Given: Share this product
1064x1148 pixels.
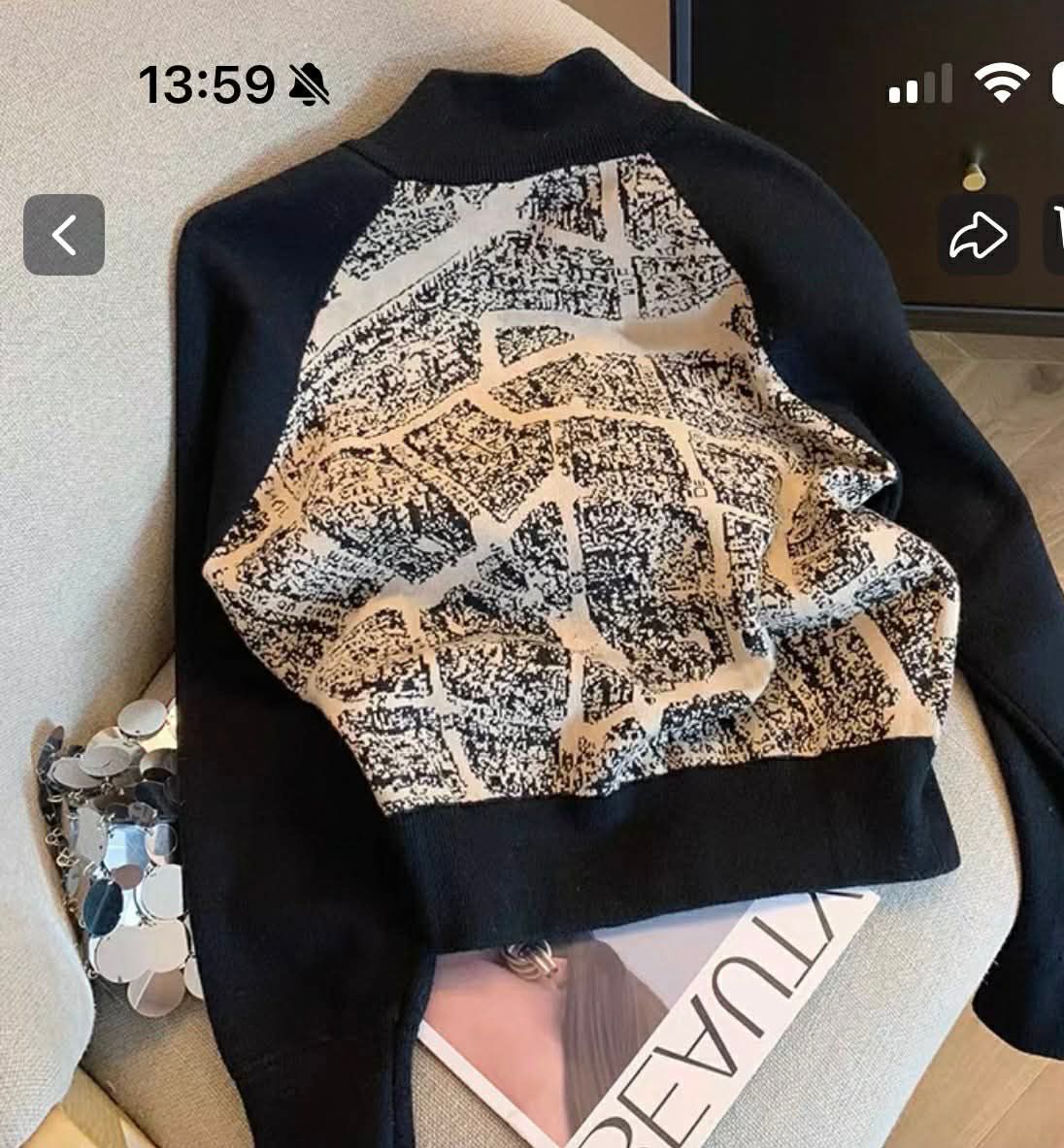Looking at the screenshot, I should point(978,236).
